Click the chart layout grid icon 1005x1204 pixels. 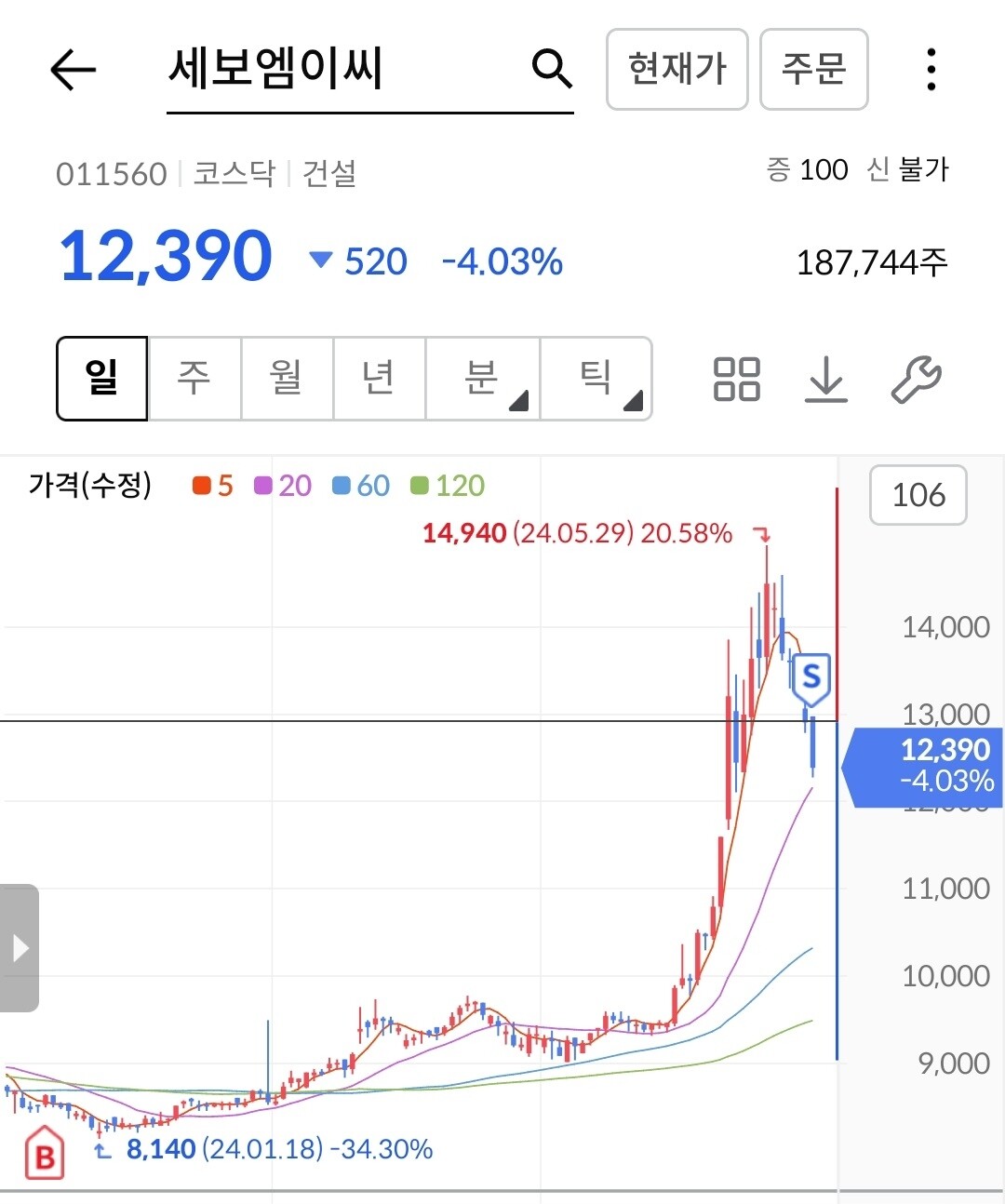735,379
